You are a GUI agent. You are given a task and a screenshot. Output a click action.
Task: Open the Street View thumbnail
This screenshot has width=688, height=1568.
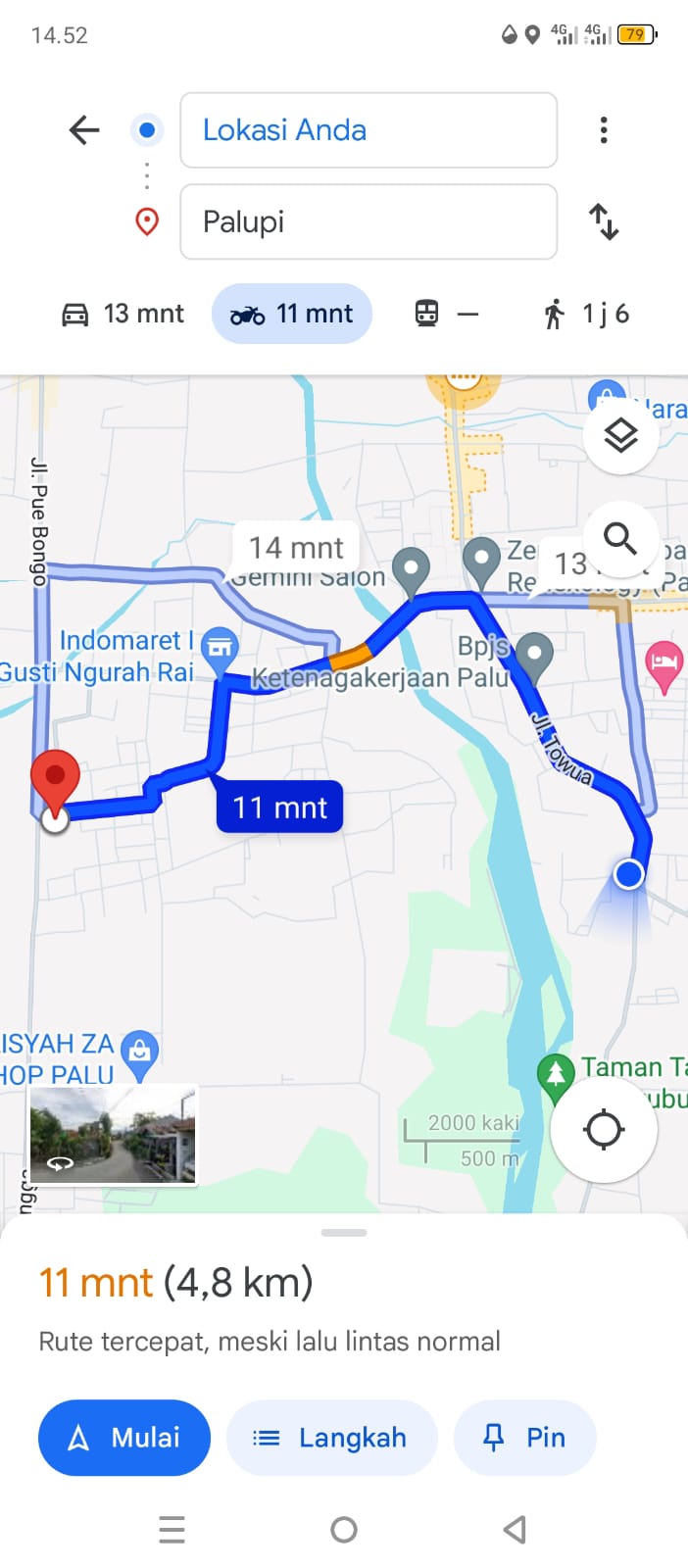[x=114, y=1135]
